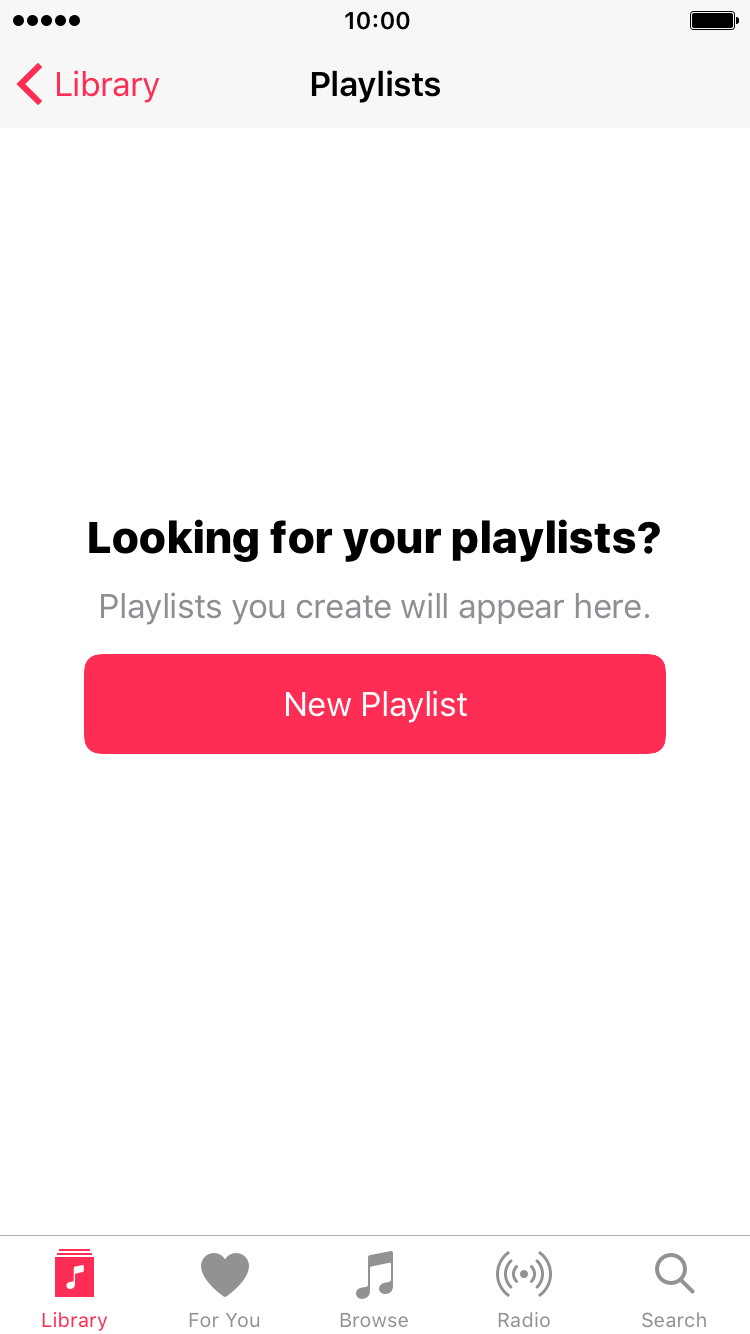Screen dimensions: 750x1334
Task: Switch to the For You tab
Action: [224, 1290]
